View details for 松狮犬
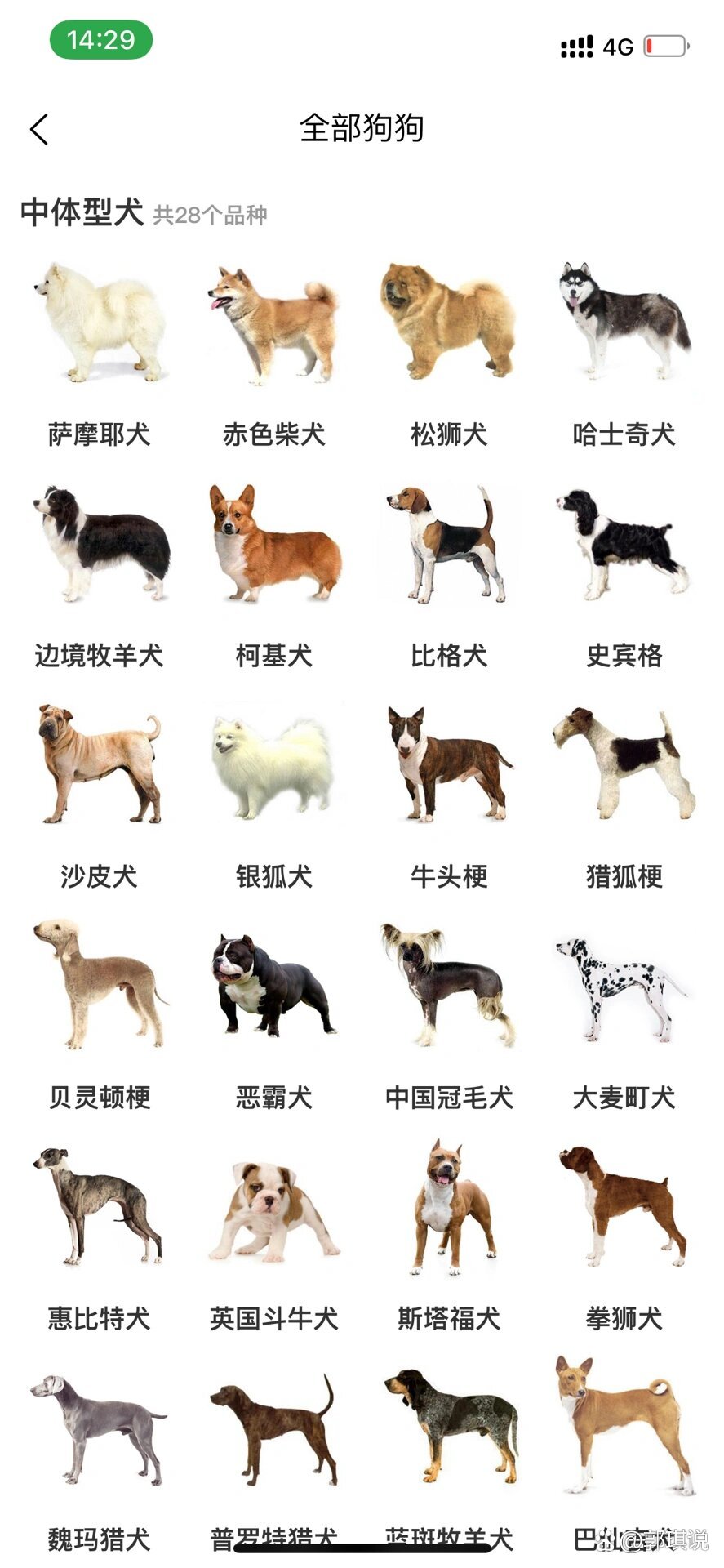This screenshot has height=1568, width=724. pyautogui.click(x=449, y=354)
